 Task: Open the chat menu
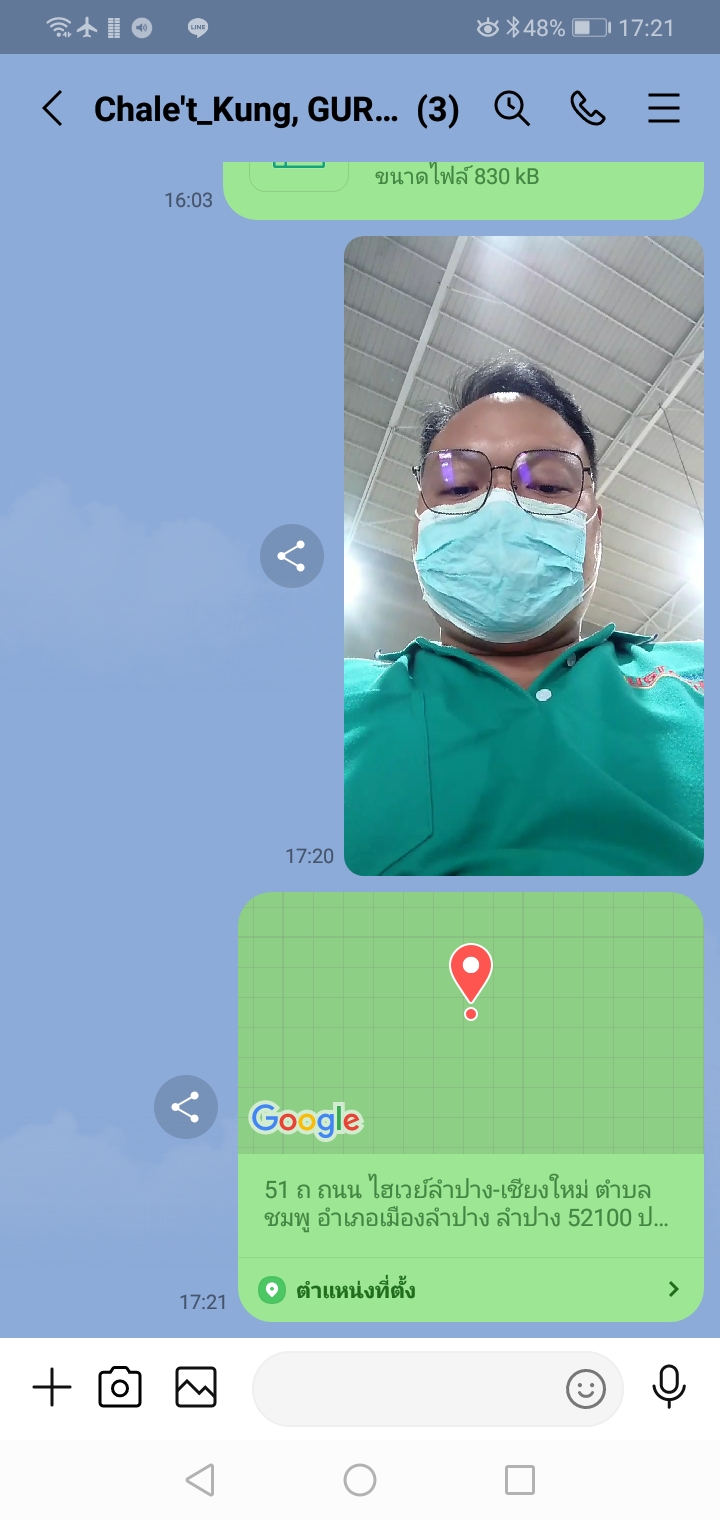[x=664, y=108]
